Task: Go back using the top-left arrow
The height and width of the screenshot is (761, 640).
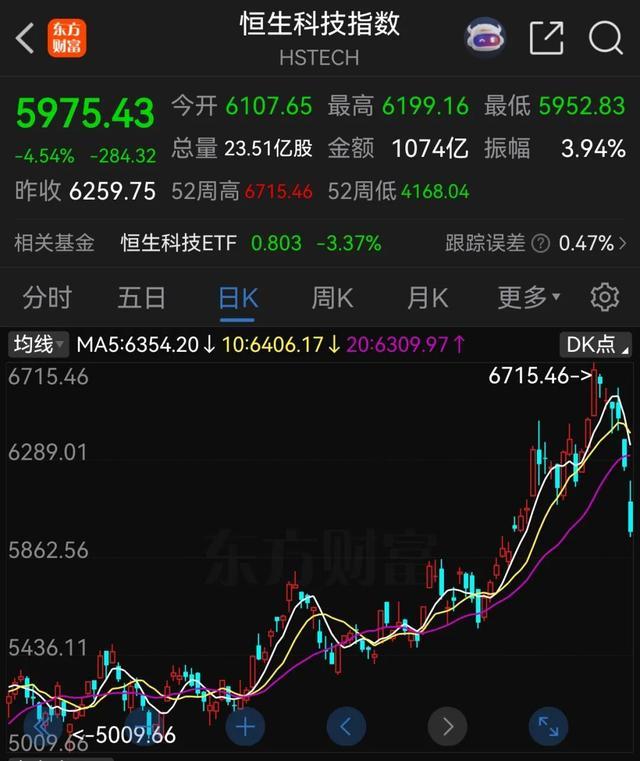Action: (x=26, y=39)
